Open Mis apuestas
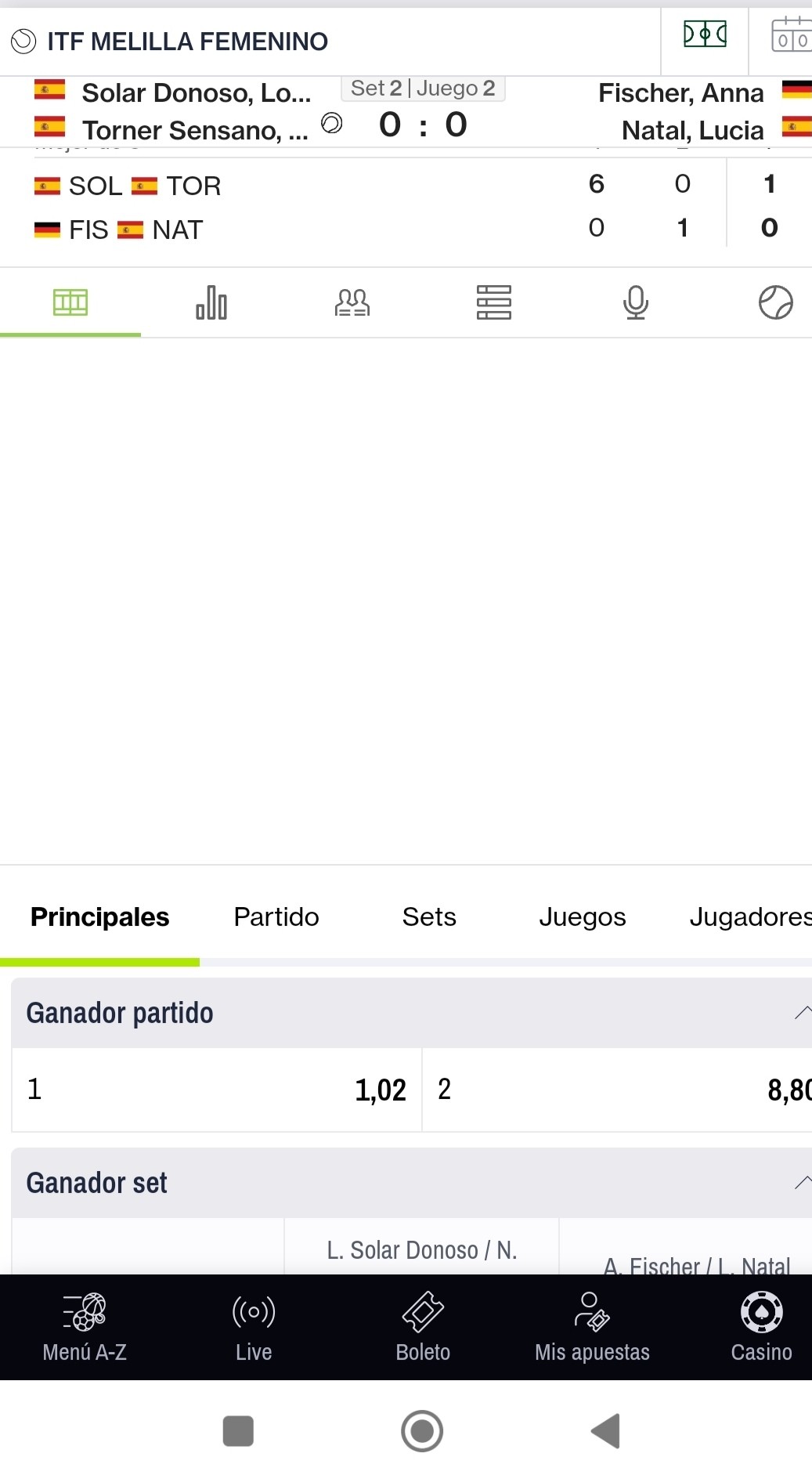 pyautogui.click(x=592, y=1327)
